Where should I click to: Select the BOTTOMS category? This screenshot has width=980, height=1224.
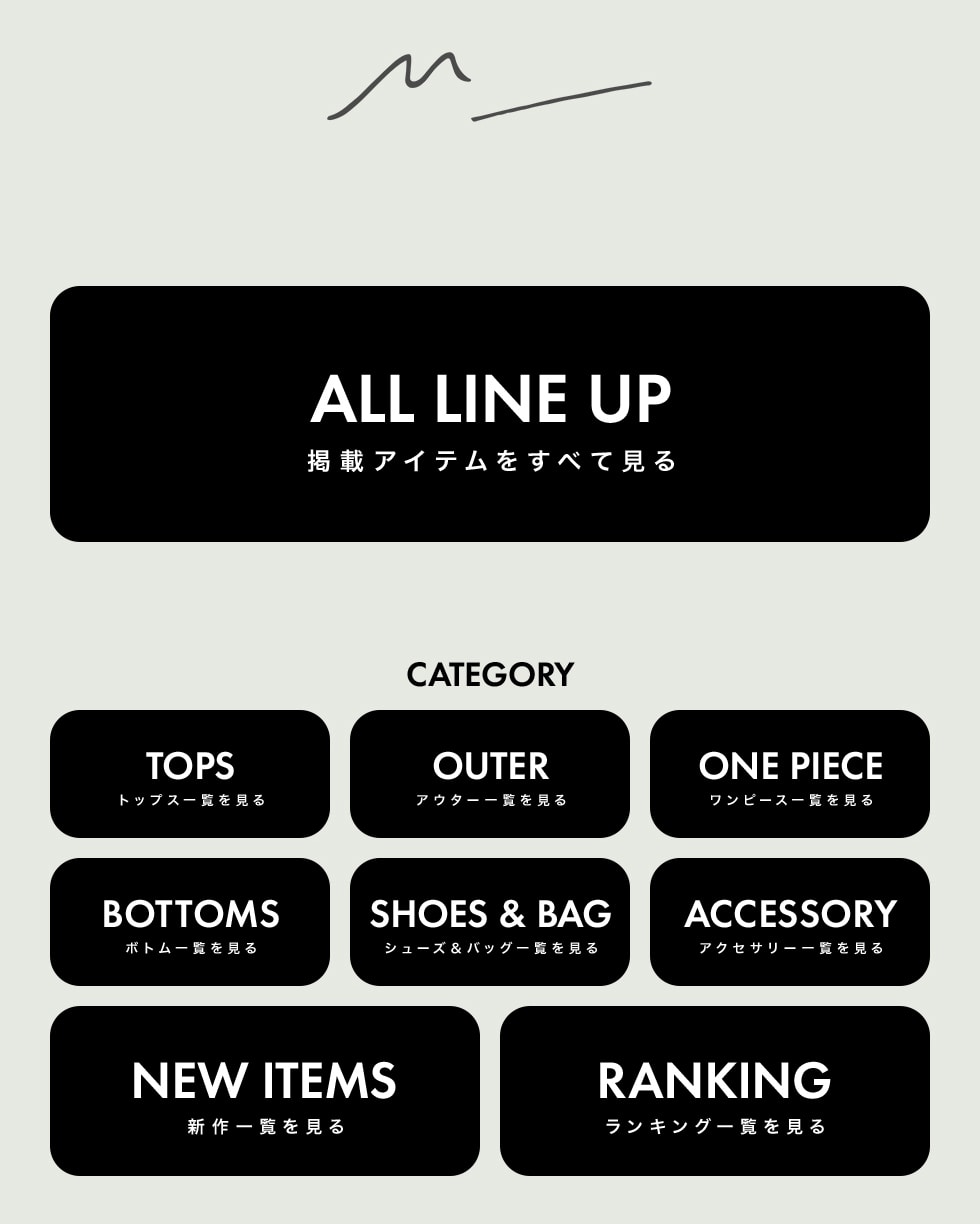click(x=190, y=922)
